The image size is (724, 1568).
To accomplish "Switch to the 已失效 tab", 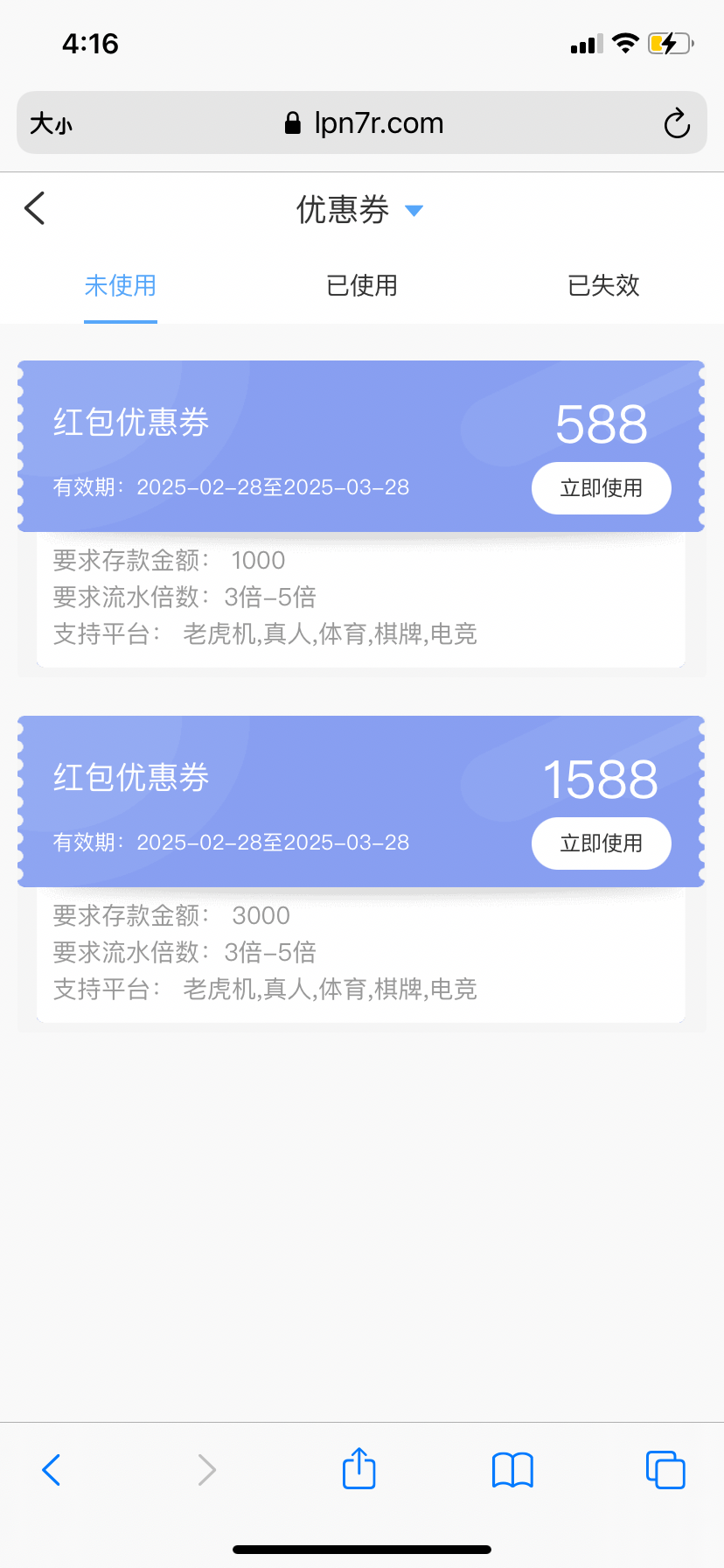I will pyautogui.click(x=603, y=285).
